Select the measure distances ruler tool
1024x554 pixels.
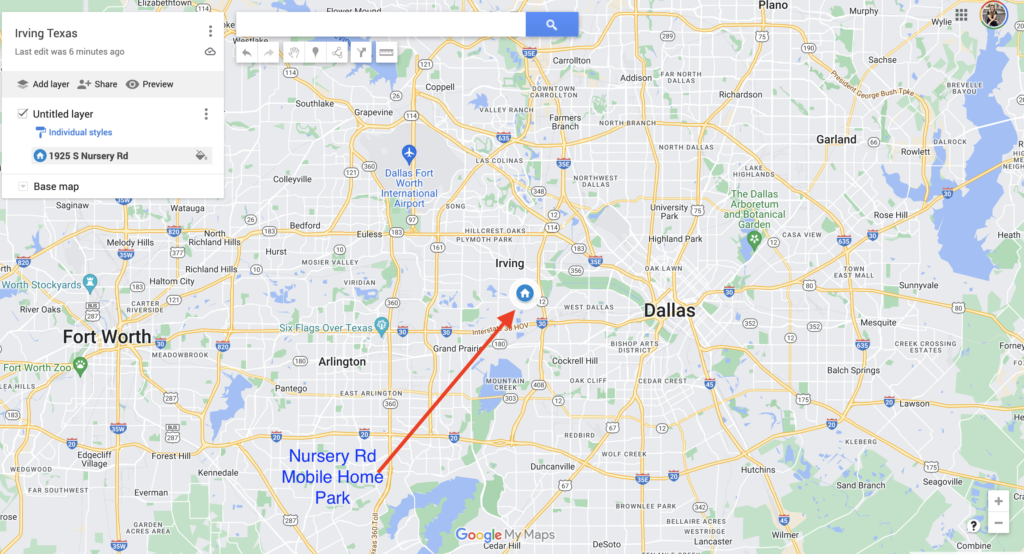click(x=386, y=53)
